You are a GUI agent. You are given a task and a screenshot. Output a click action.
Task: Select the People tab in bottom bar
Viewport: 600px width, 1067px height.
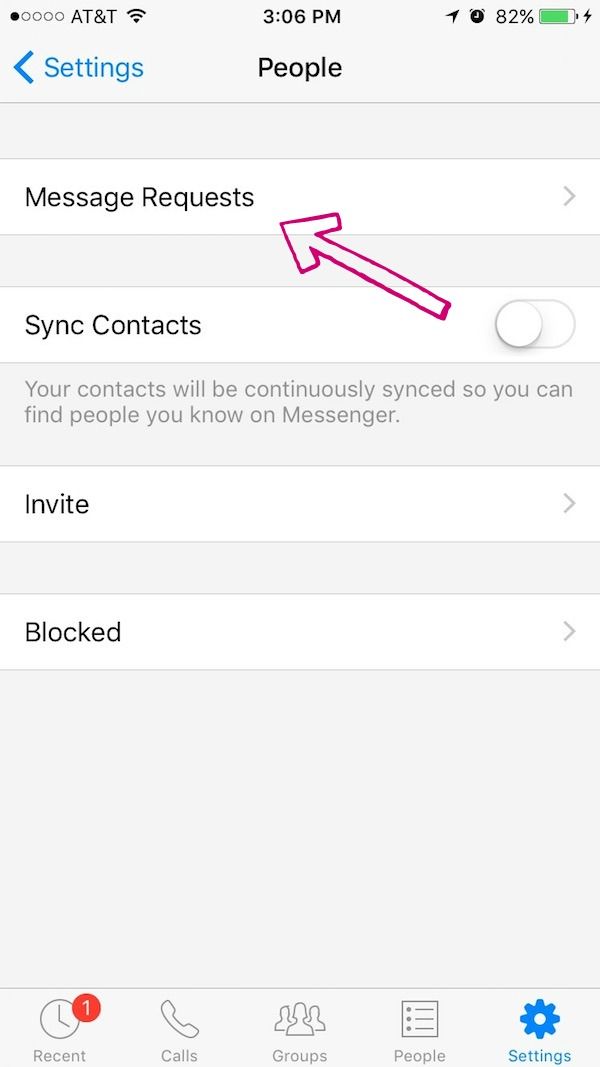click(x=419, y=1029)
